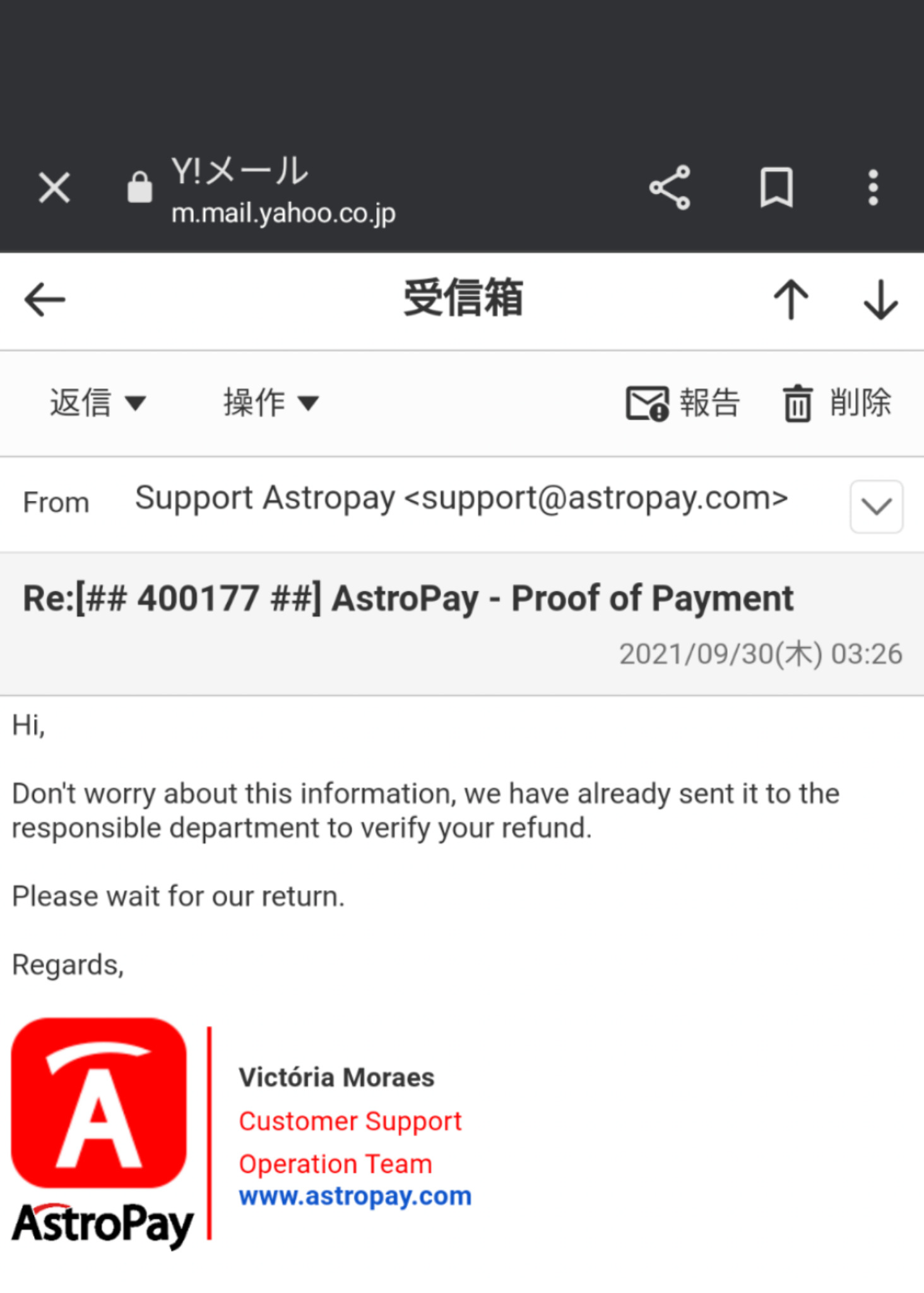Screen dimensions: 924x1293
Task: Open the 操作 actions dropdown
Action: click(x=271, y=403)
